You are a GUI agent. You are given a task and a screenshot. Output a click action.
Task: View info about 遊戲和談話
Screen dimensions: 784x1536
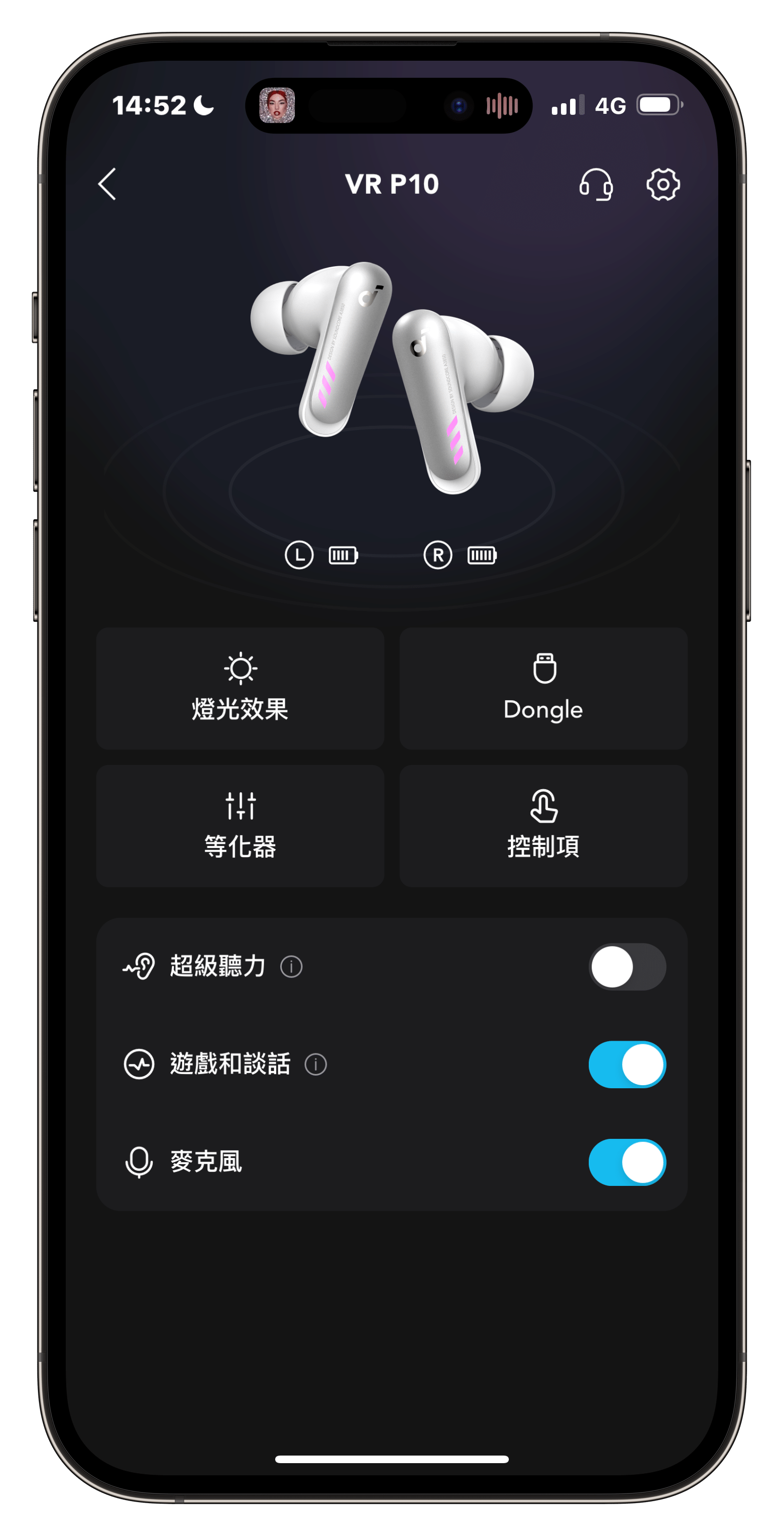[x=316, y=1064]
